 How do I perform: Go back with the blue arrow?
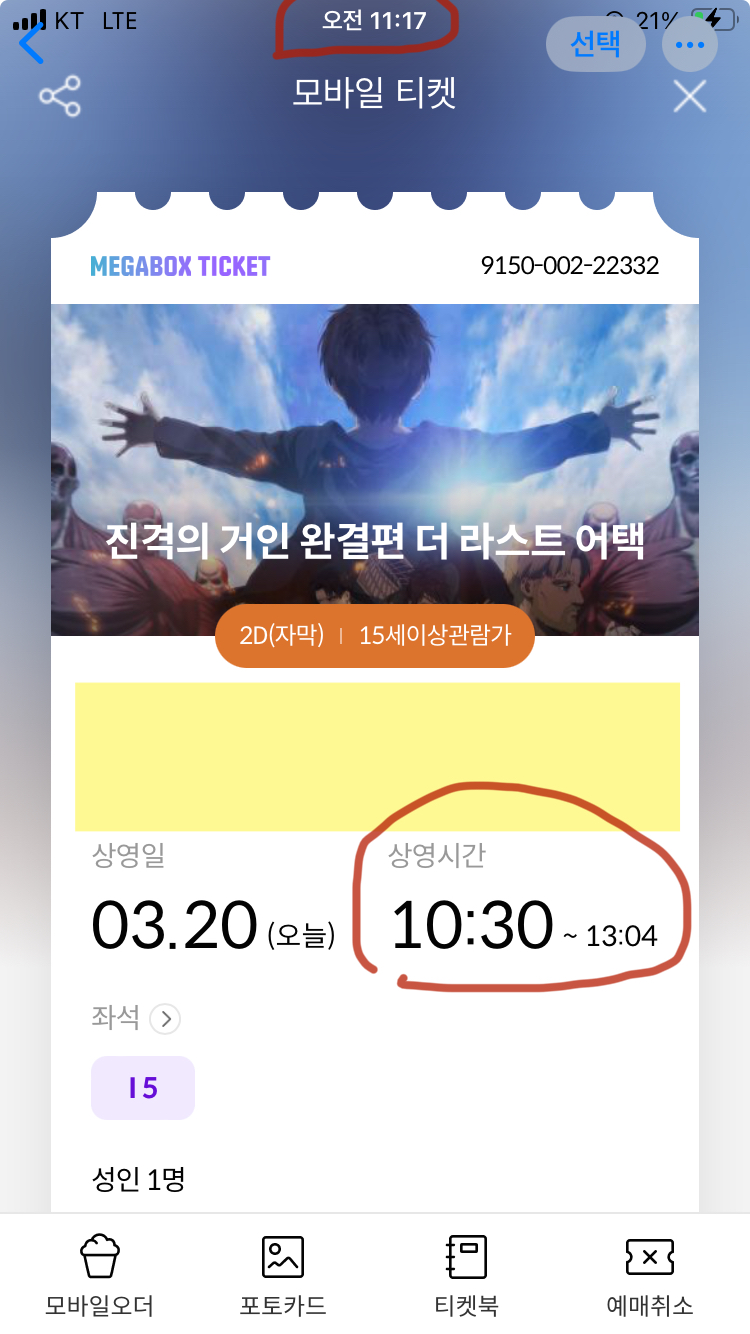coord(32,44)
